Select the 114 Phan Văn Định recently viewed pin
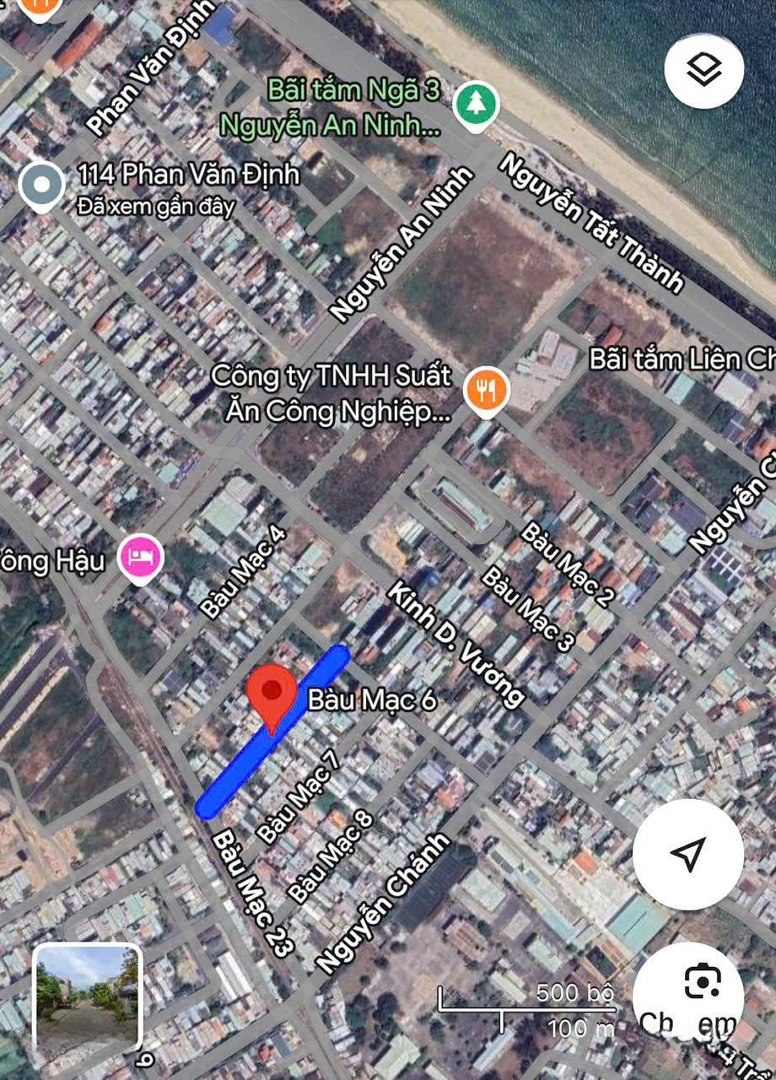The height and width of the screenshot is (1080, 776). [x=42, y=187]
